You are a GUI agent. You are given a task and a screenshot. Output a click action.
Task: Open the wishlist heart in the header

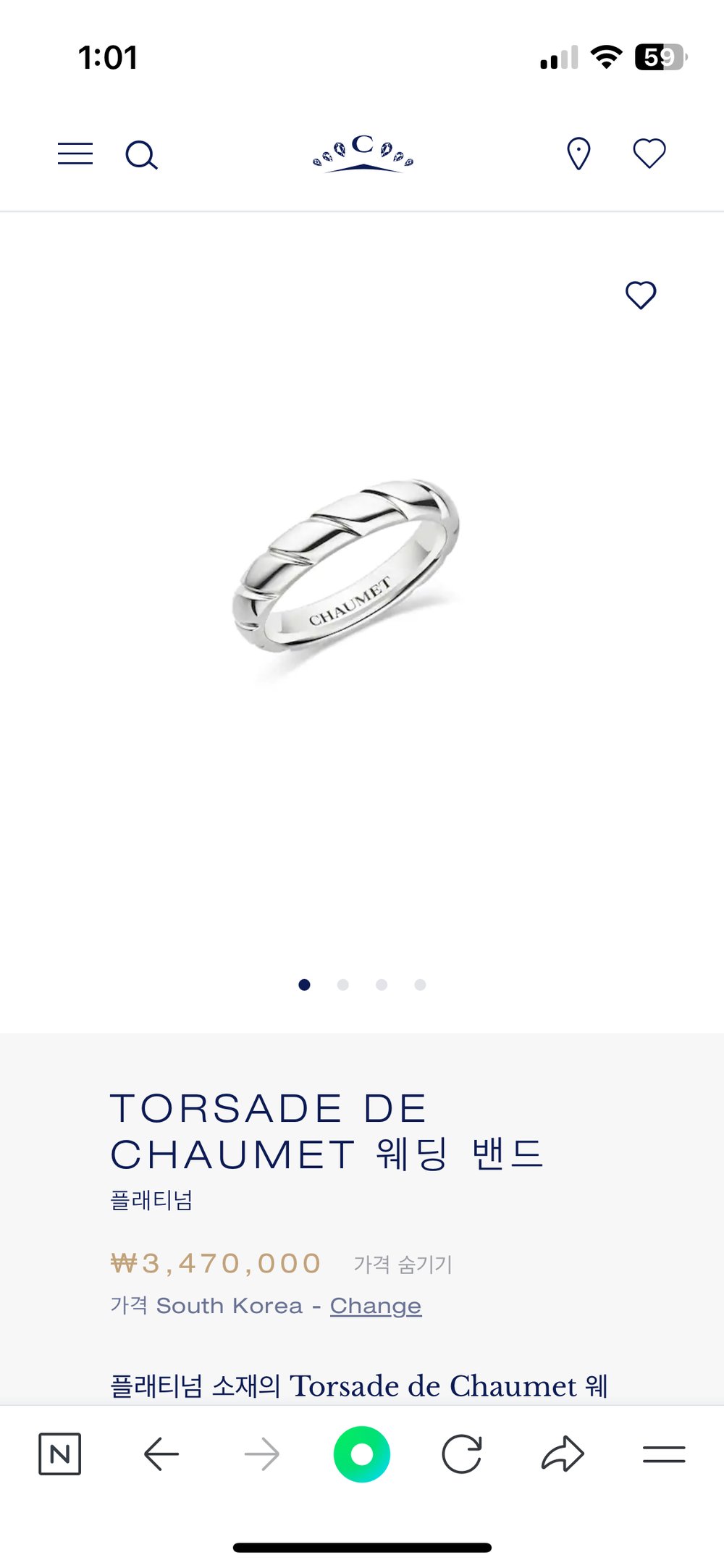pyautogui.click(x=649, y=154)
